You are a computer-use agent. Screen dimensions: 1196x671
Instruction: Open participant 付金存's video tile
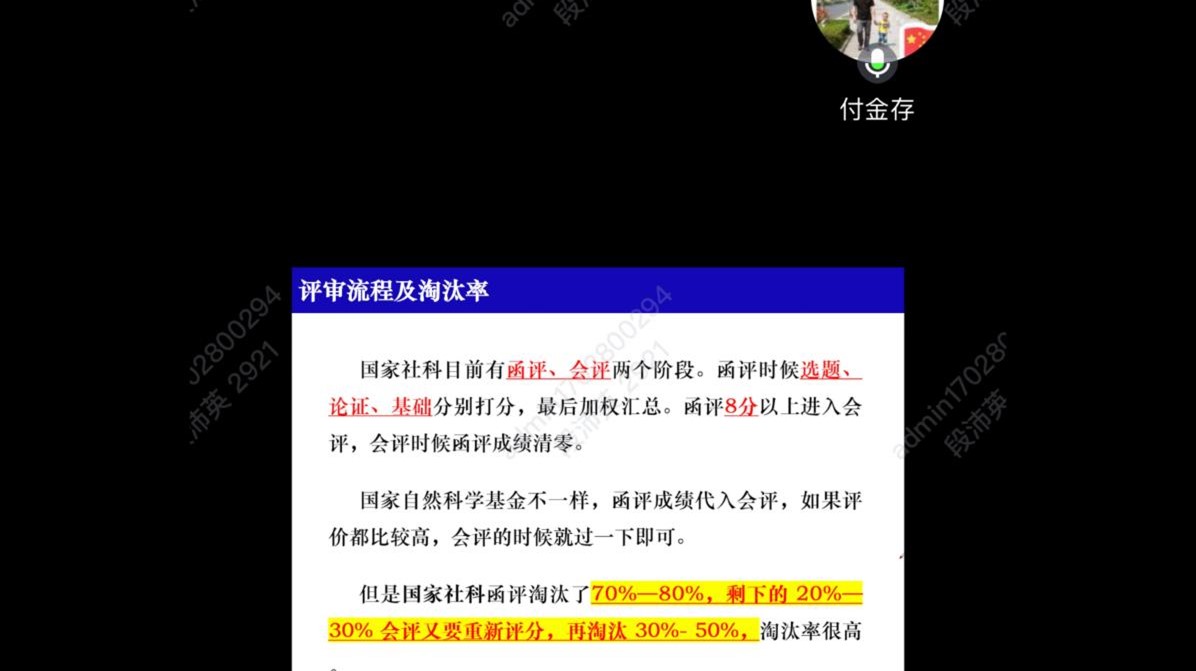(876, 25)
